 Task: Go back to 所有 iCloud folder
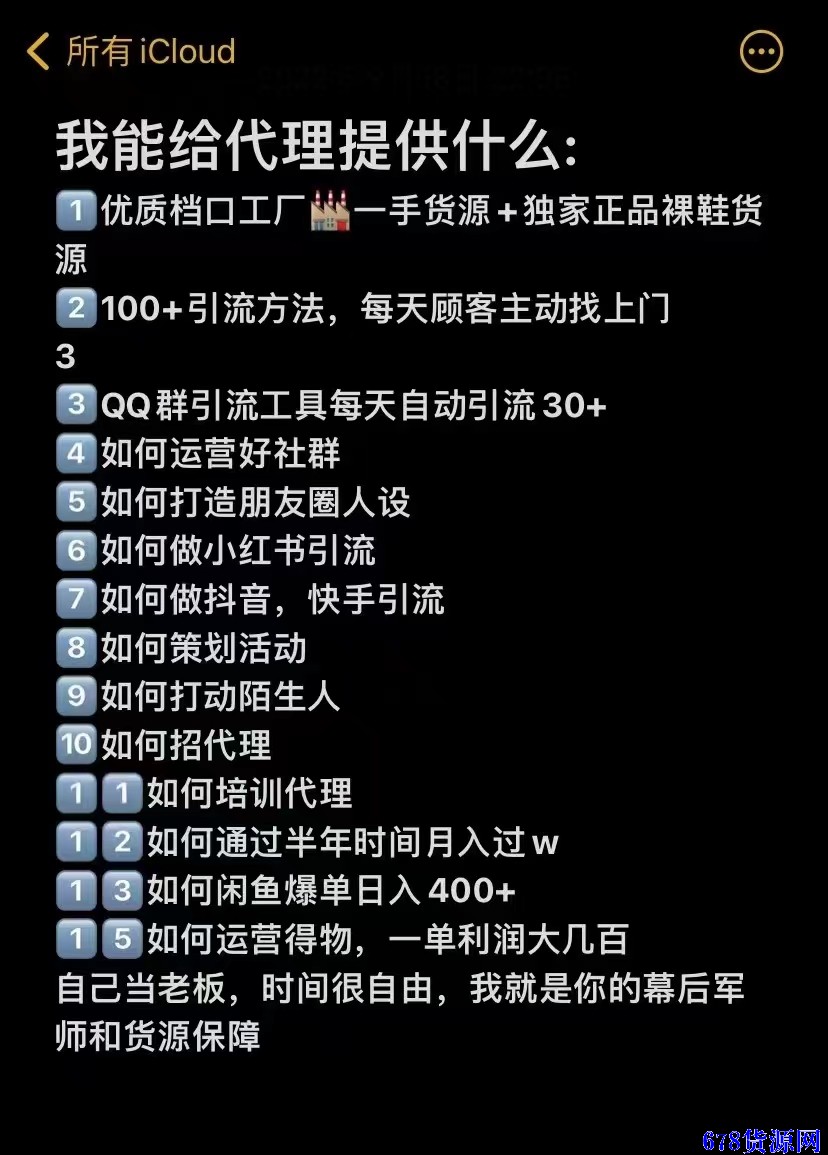point(131,51)
